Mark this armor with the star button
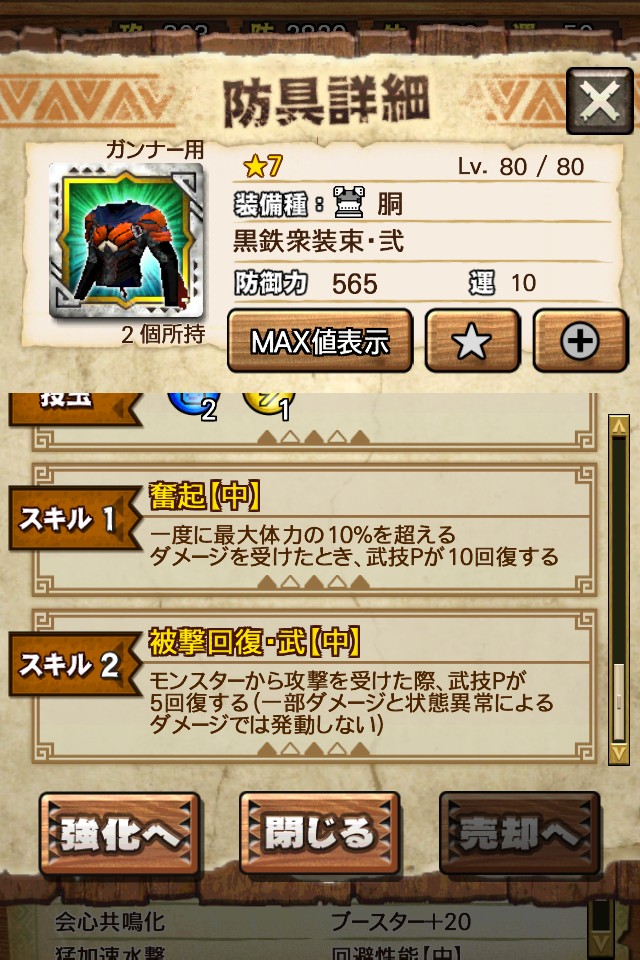 472,342
